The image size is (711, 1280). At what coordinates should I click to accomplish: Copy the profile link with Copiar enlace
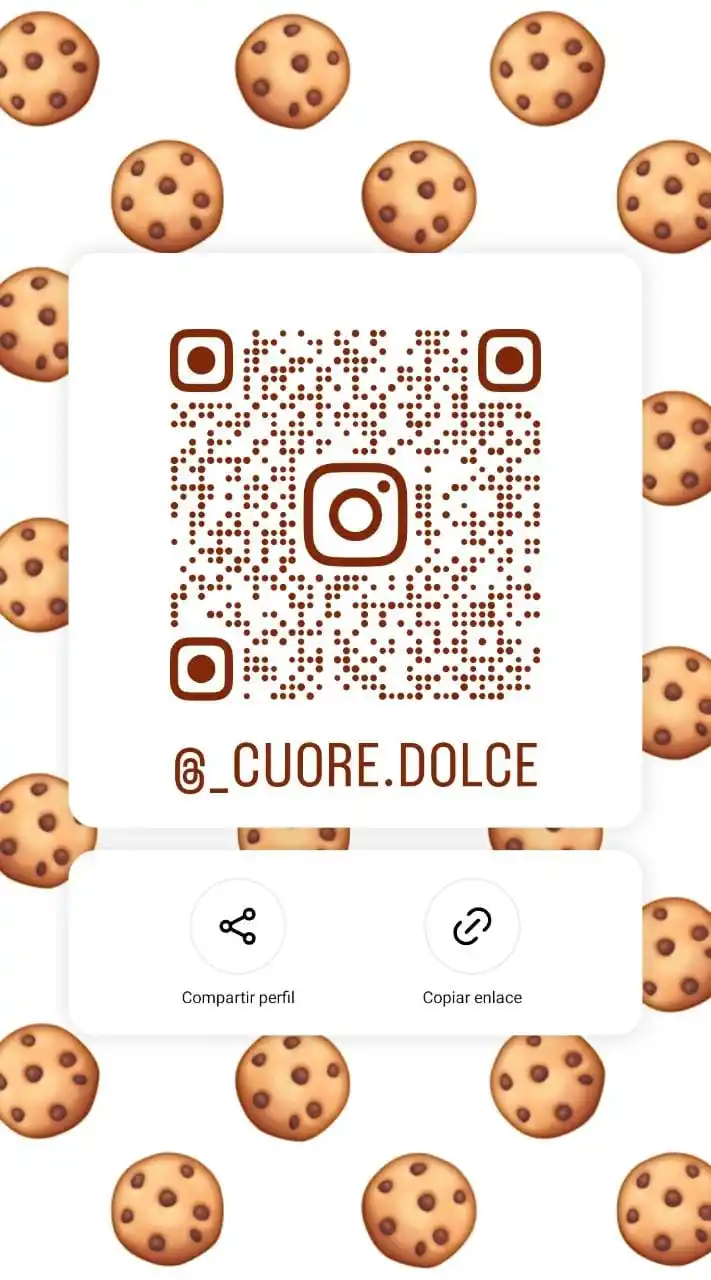pos(472,927)
